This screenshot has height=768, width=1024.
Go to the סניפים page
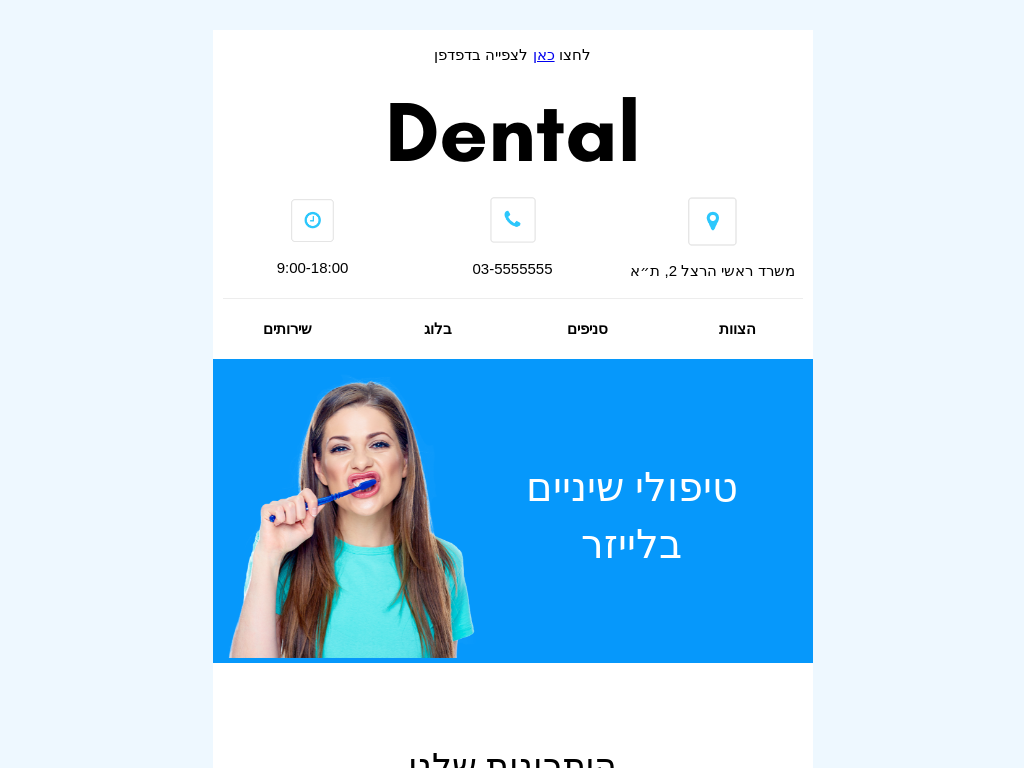pos(587,329)
